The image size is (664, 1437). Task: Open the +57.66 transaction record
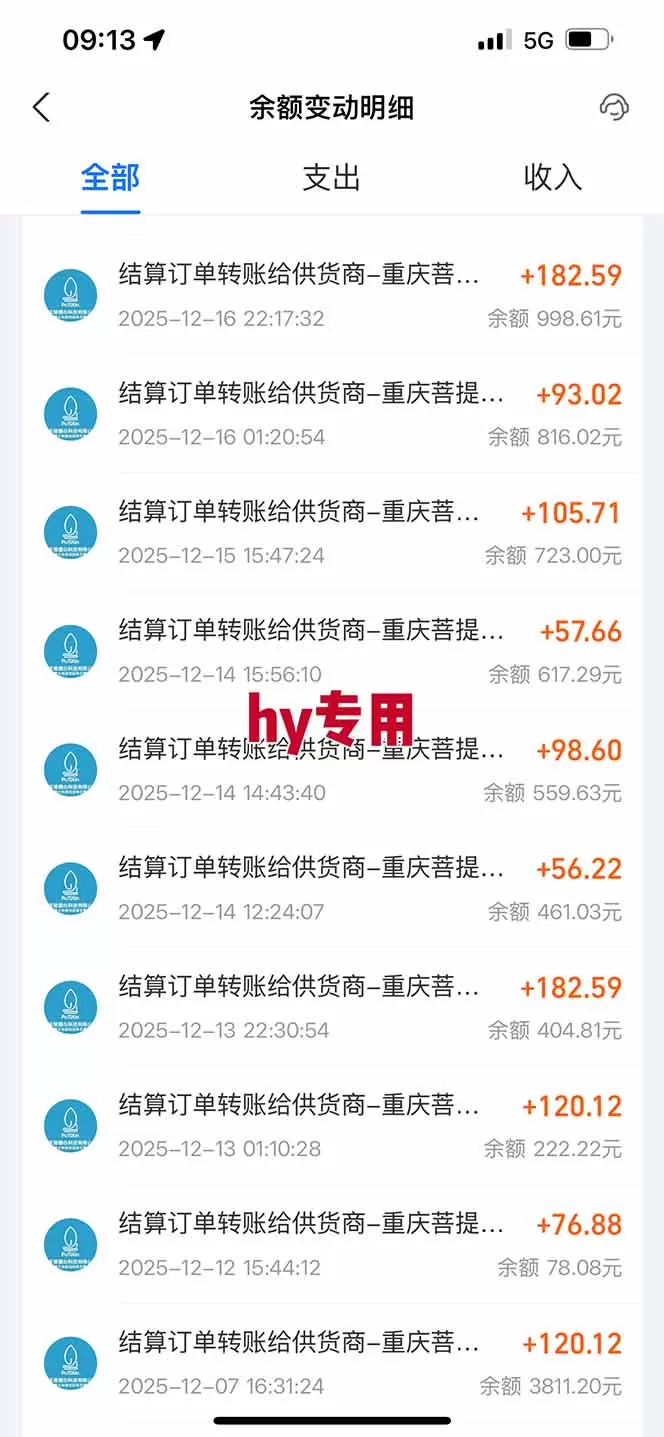332,652
